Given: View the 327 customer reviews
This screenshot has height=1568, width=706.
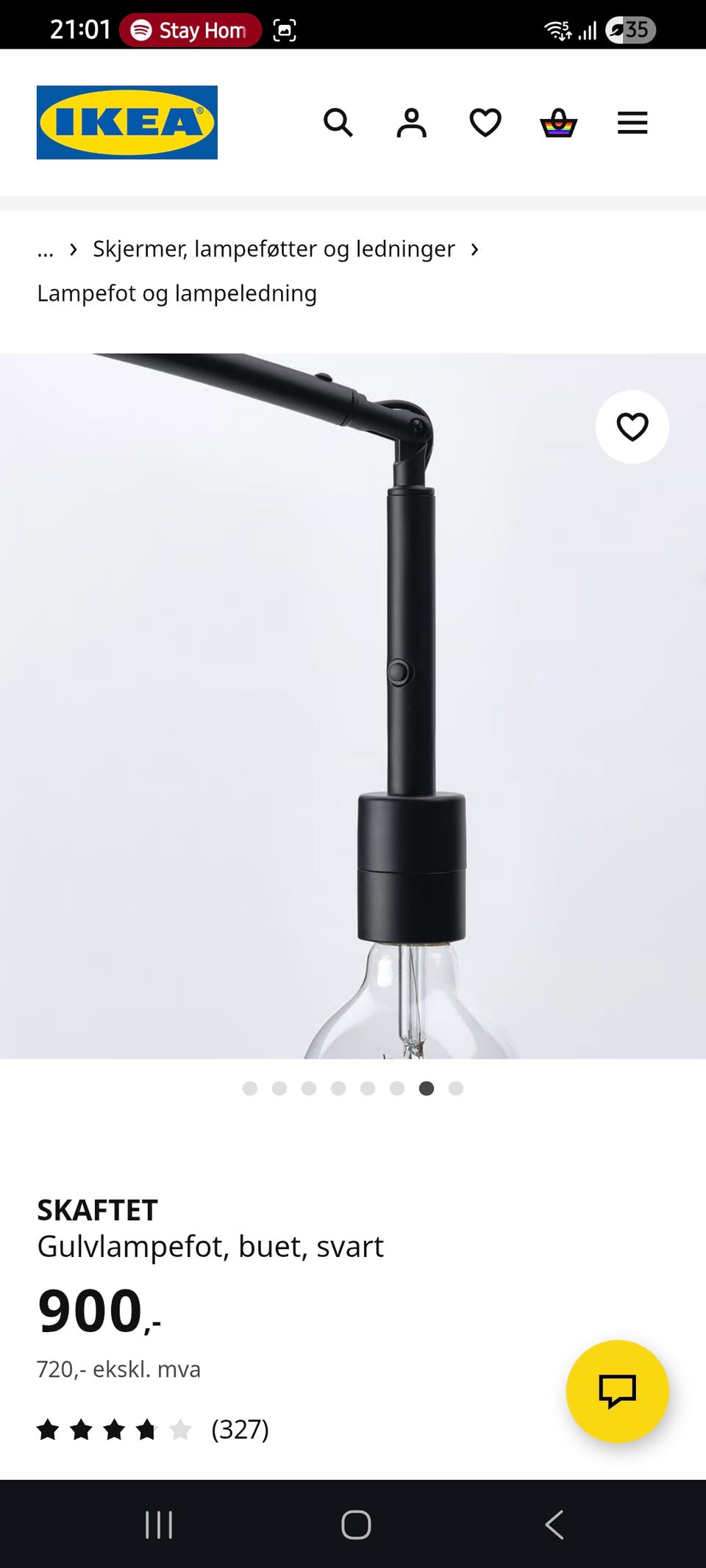Looking at the screenshot, I should (x=240, y=1430).
